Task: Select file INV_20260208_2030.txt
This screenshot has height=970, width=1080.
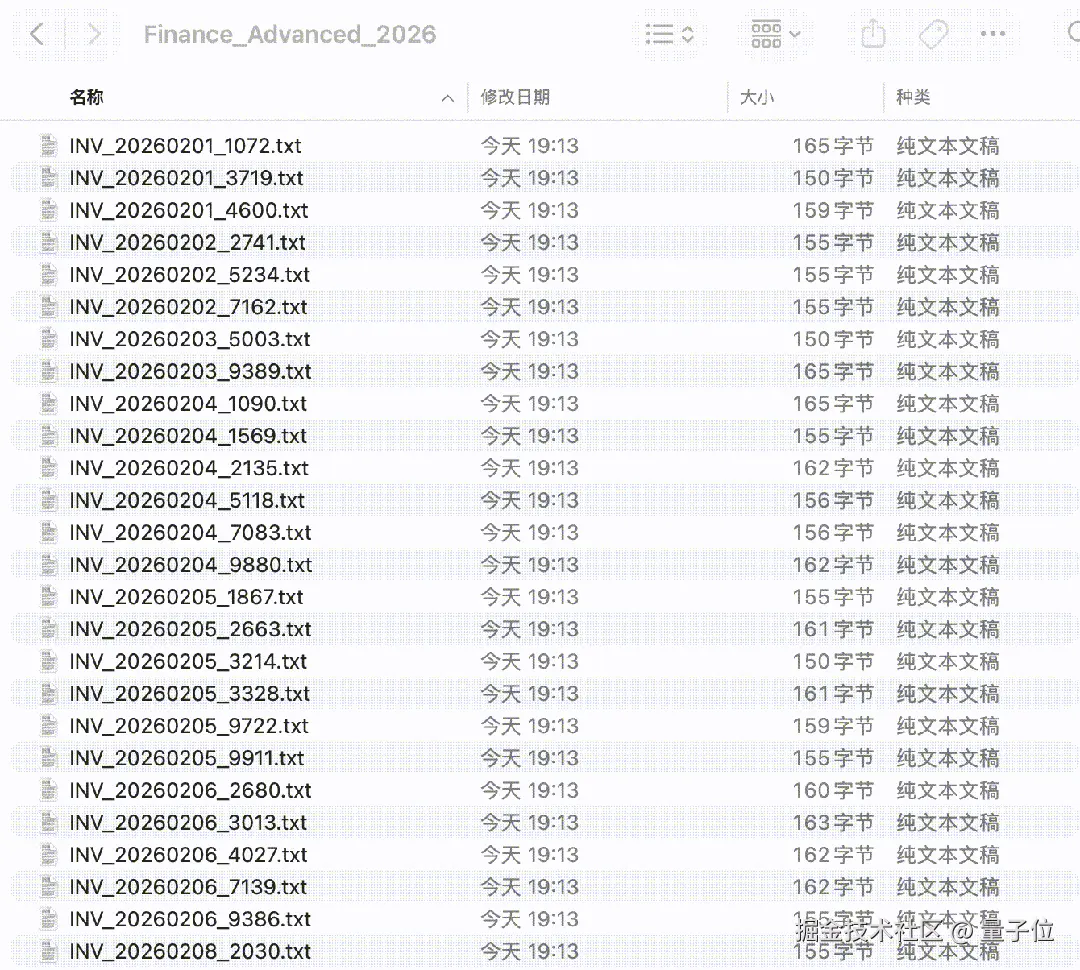Action: [x=190, y=952]
